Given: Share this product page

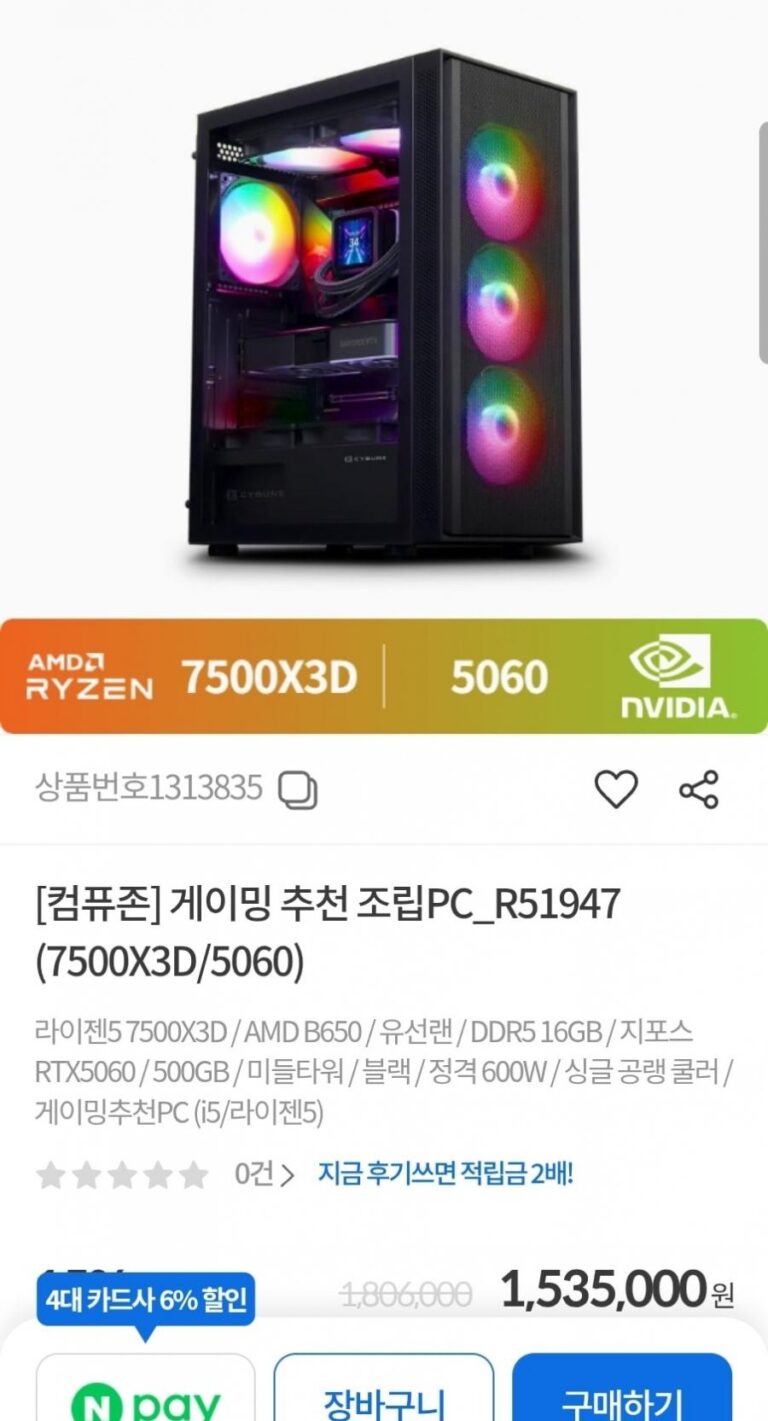Looking at the screenshot, I should pos(698,790).
